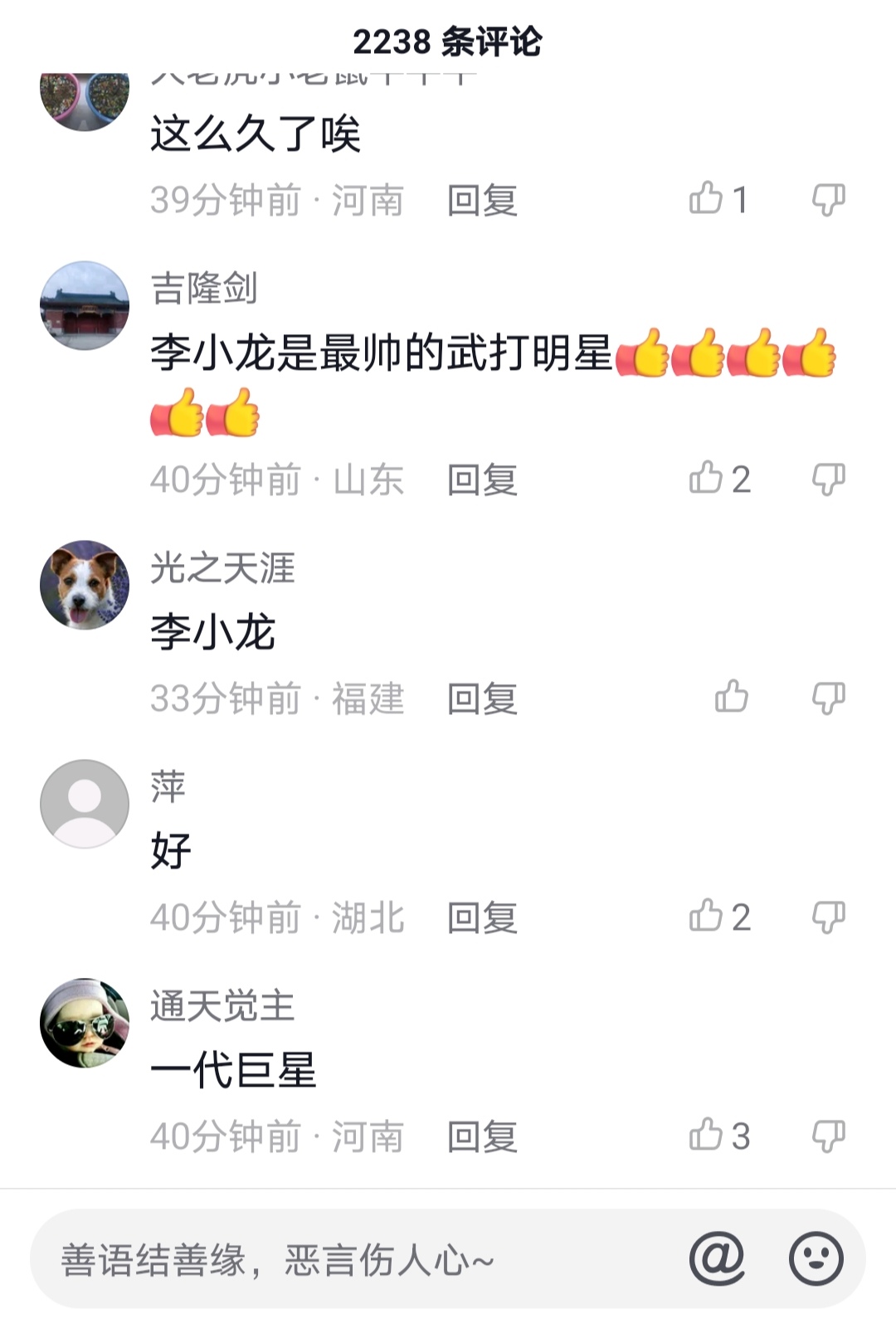Reply to 通天觉主's comment
The width and height of the screenshot is (896, 1328).
pyautogui.click(x=482, y=1137)
